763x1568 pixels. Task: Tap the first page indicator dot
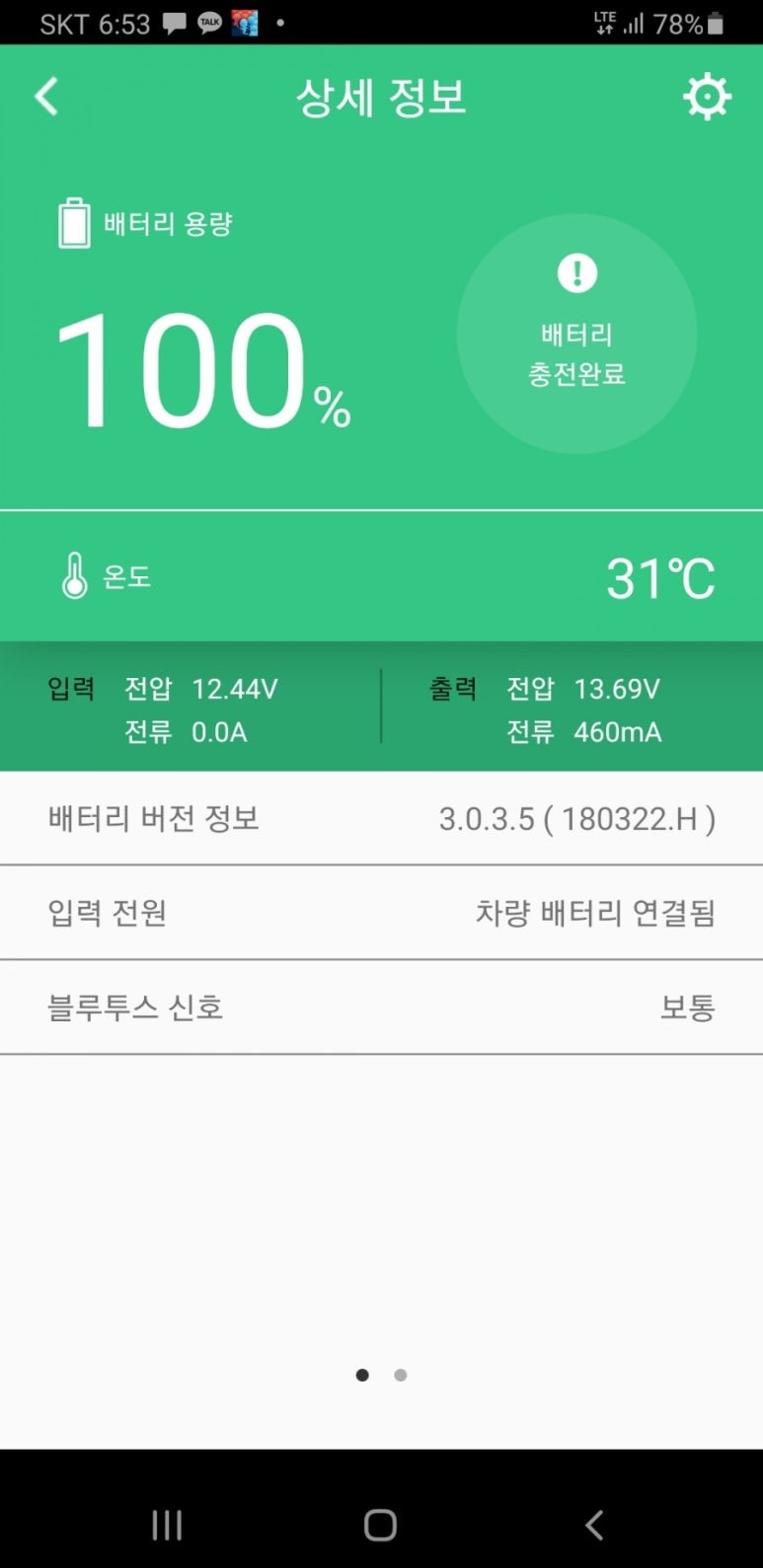pyautogui.click(x=362, y=1374)
